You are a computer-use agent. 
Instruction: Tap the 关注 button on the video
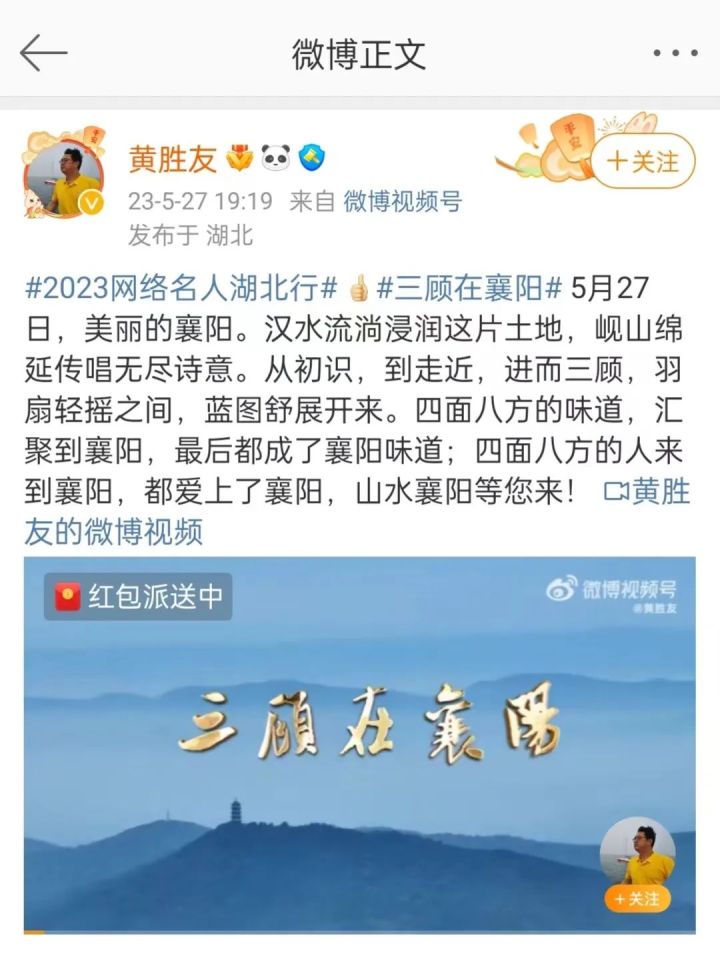coord(637,898)
